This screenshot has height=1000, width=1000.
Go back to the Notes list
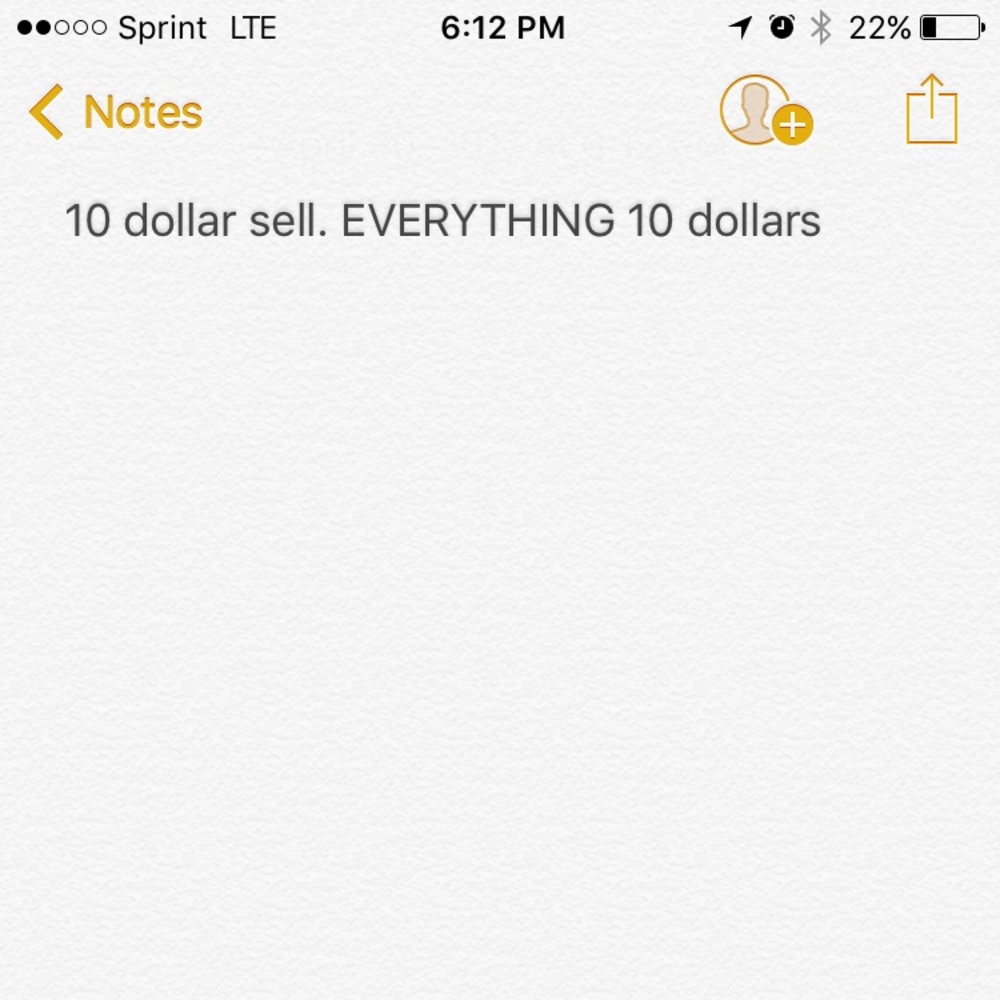click(115, 112)
